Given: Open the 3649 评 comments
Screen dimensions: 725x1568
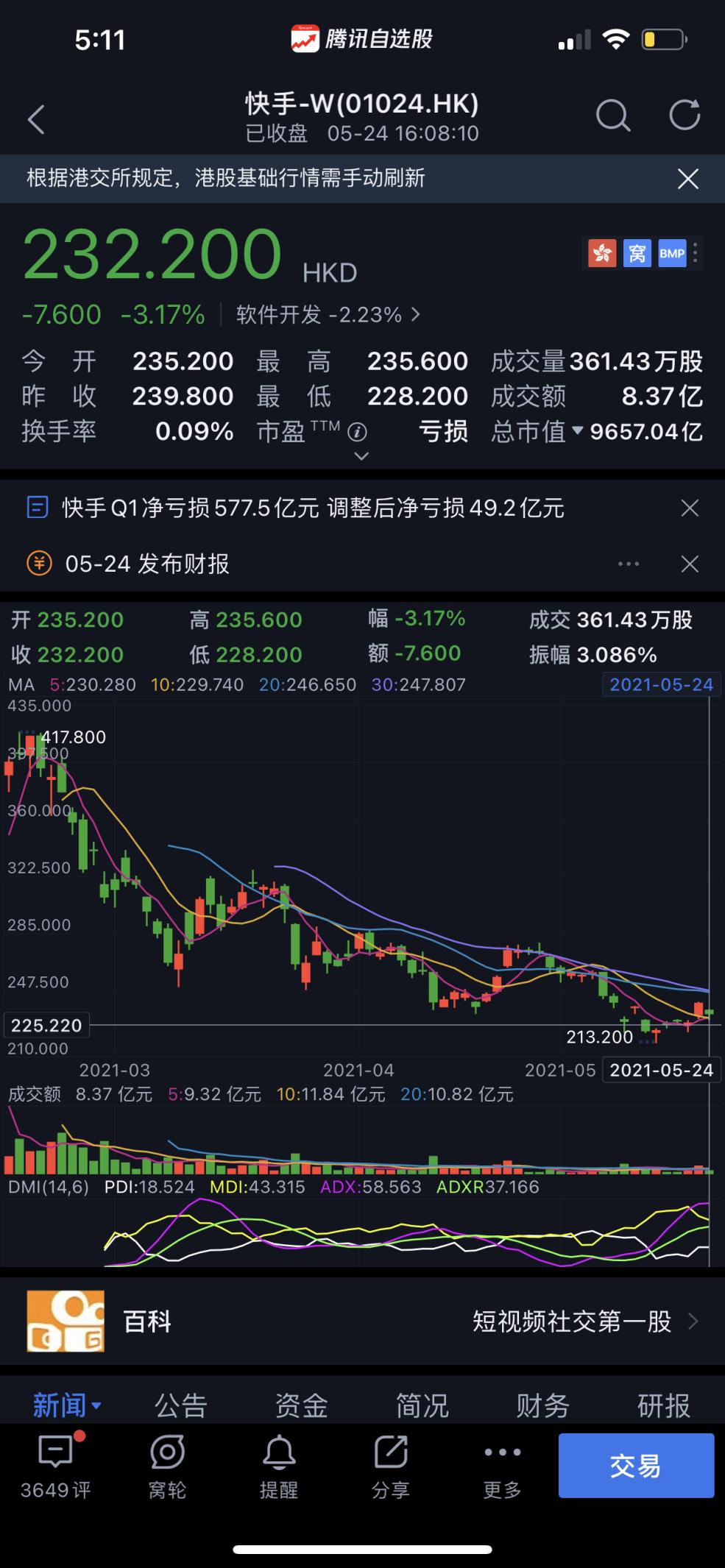Looking at the screenshot, I should coord(56,1467).
